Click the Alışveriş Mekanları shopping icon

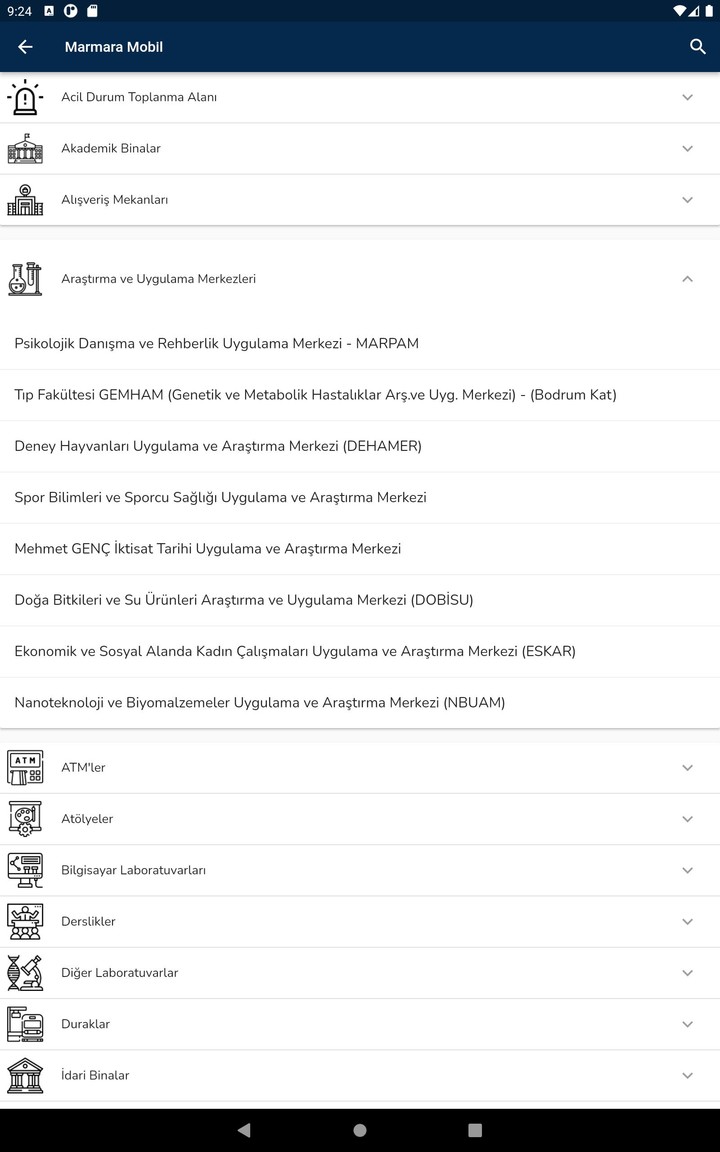pos(25,199)
